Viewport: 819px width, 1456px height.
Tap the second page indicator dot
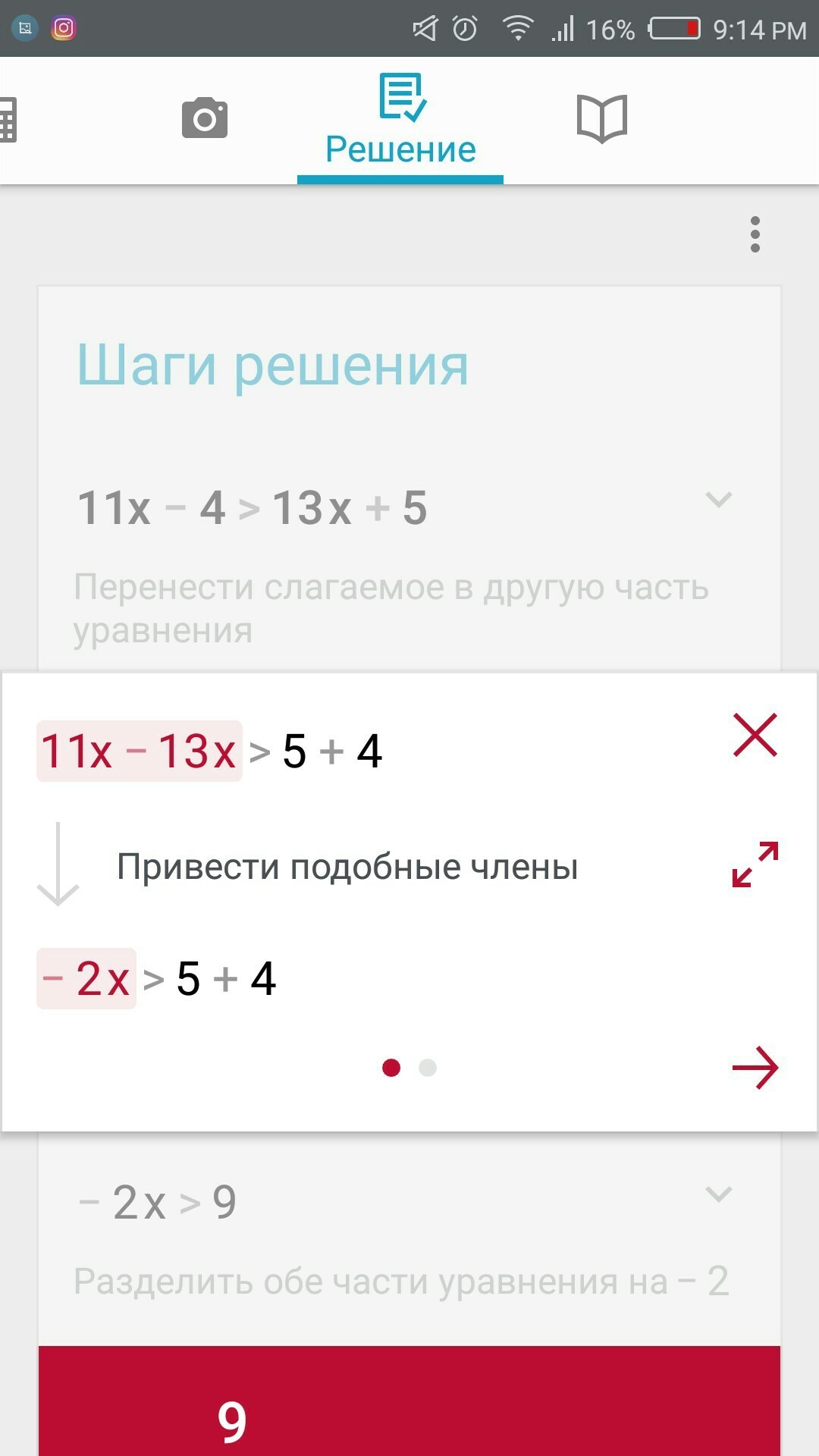(x=428, y=1068)
